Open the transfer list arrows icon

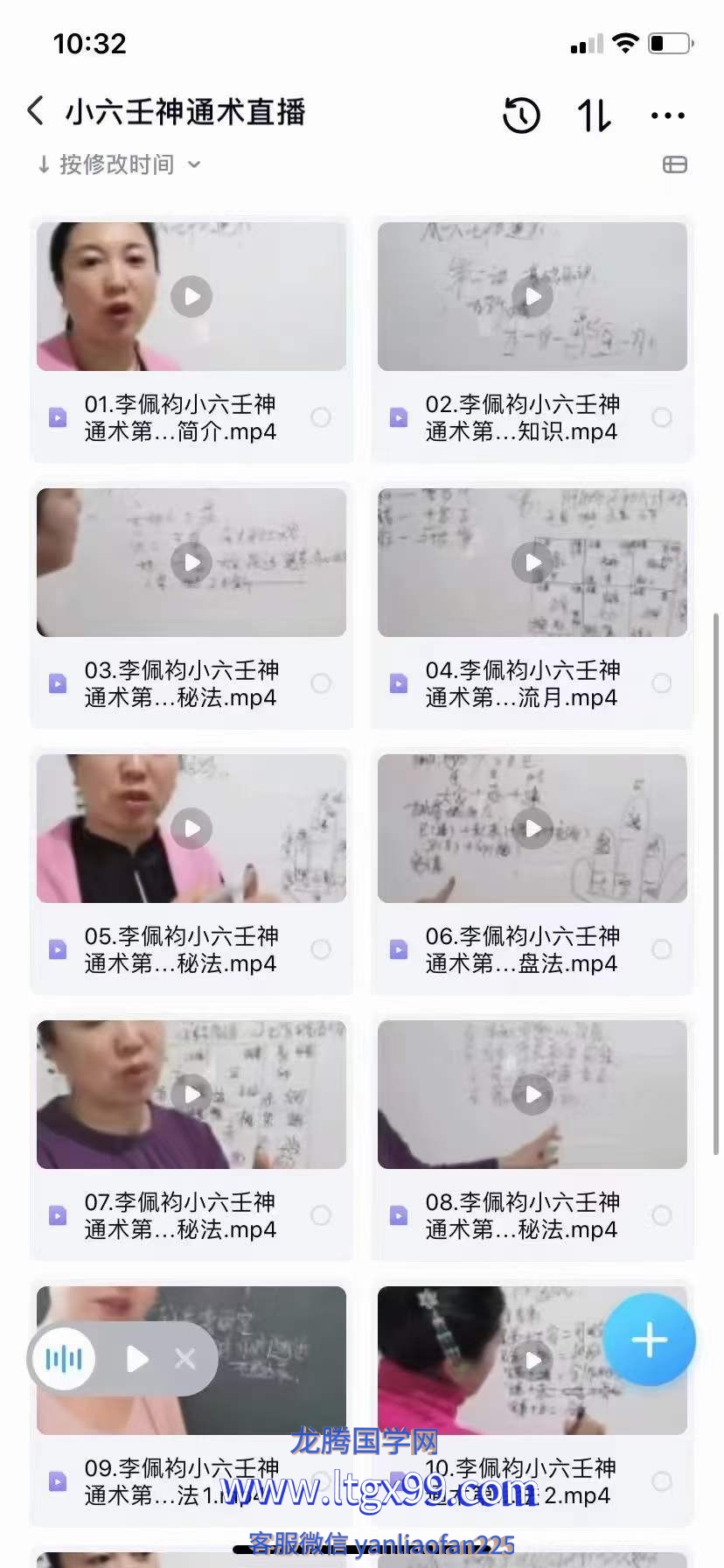pos(594,115)
